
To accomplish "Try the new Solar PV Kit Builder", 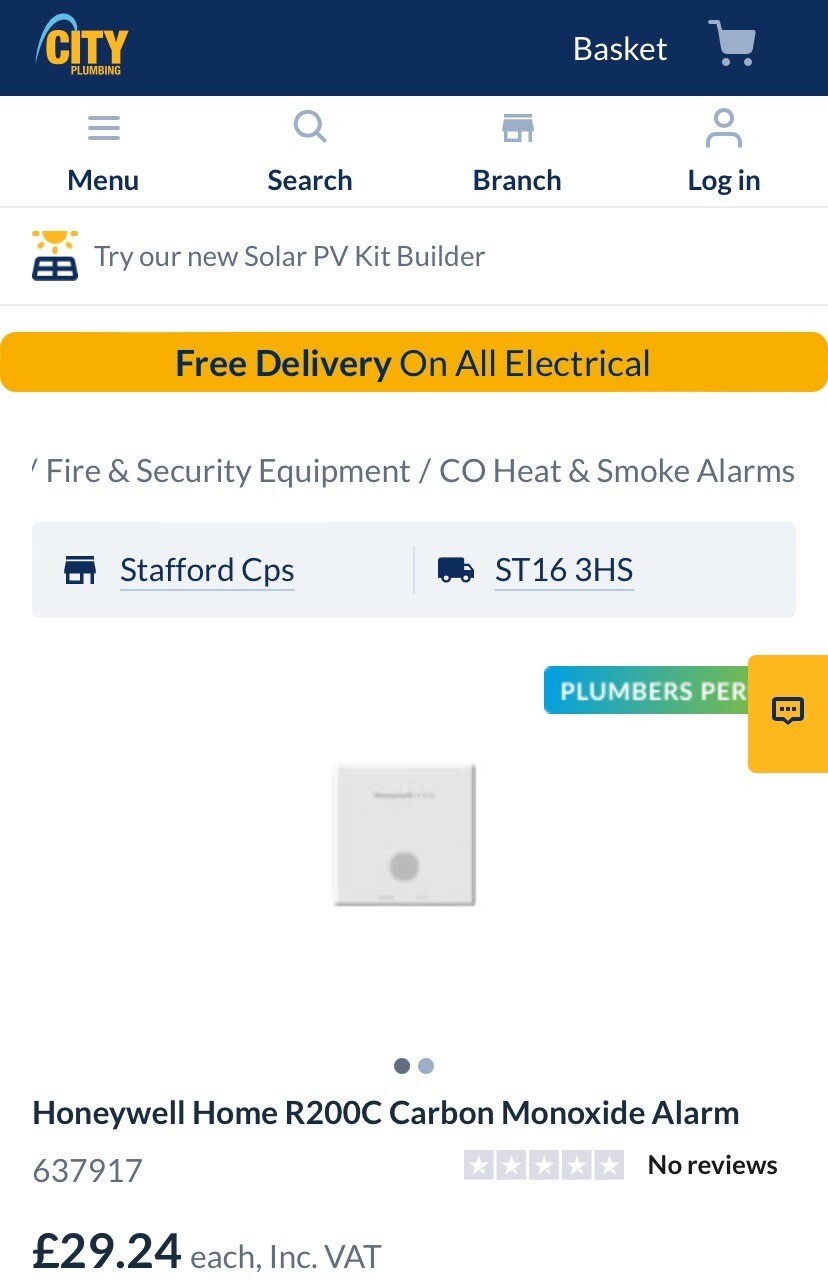I will tap(289, 256).
